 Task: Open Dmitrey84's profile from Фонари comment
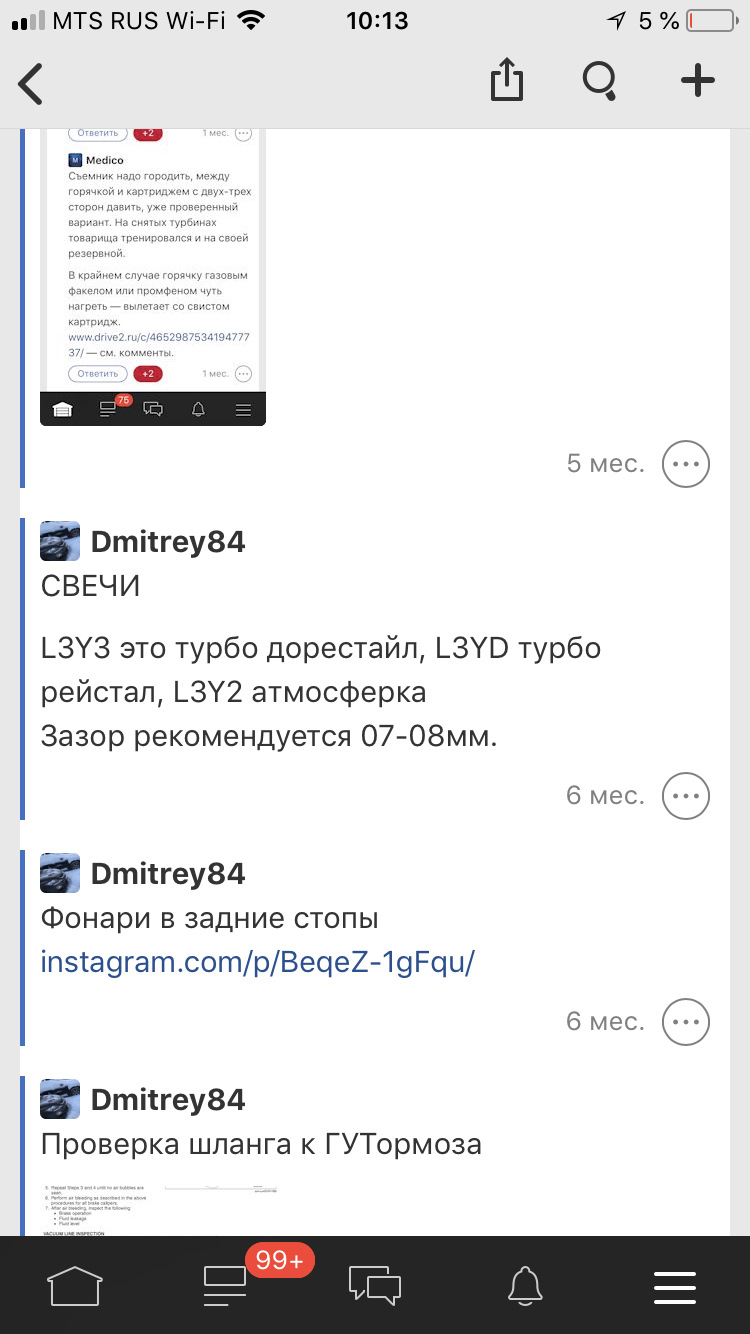(x=168, y=874)
